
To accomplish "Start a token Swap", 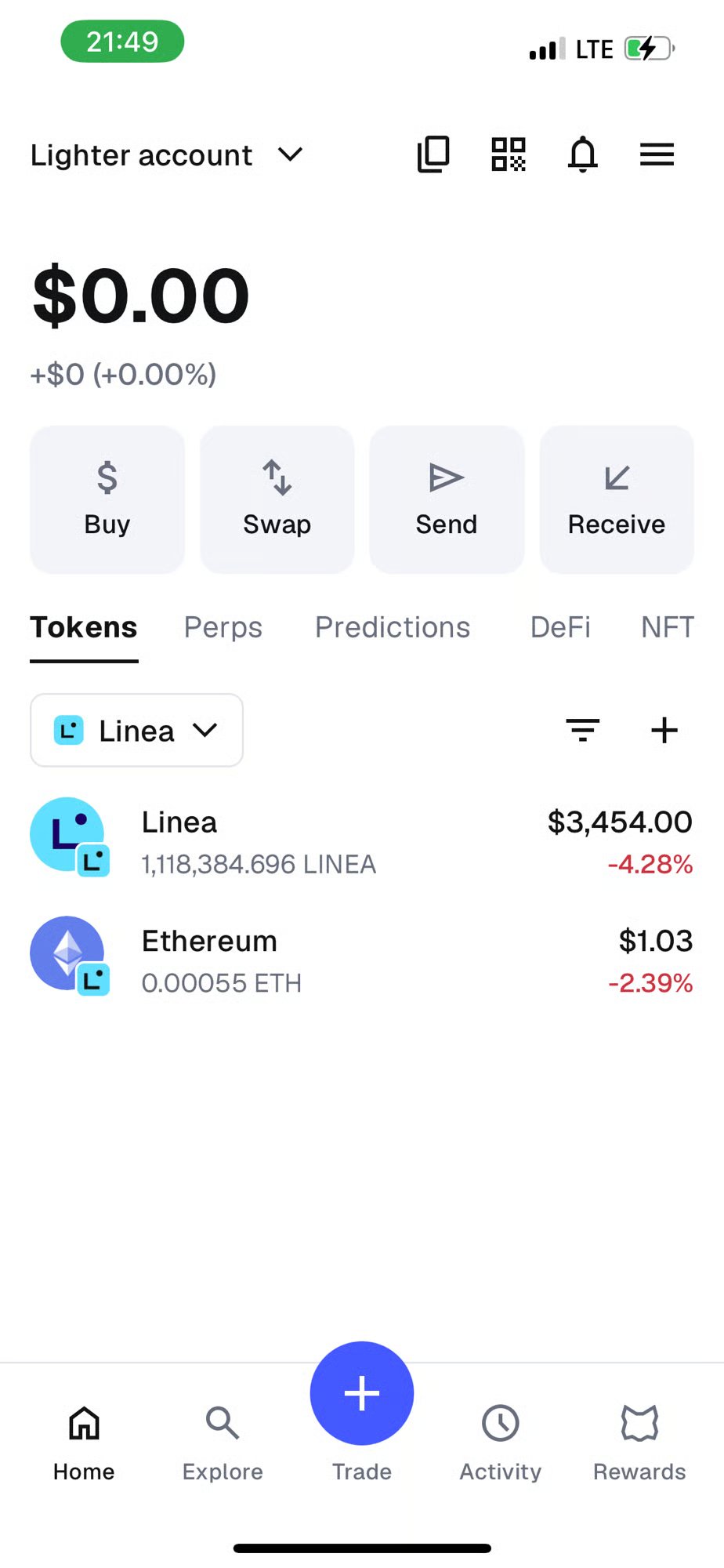I will (x=277, y=499).
